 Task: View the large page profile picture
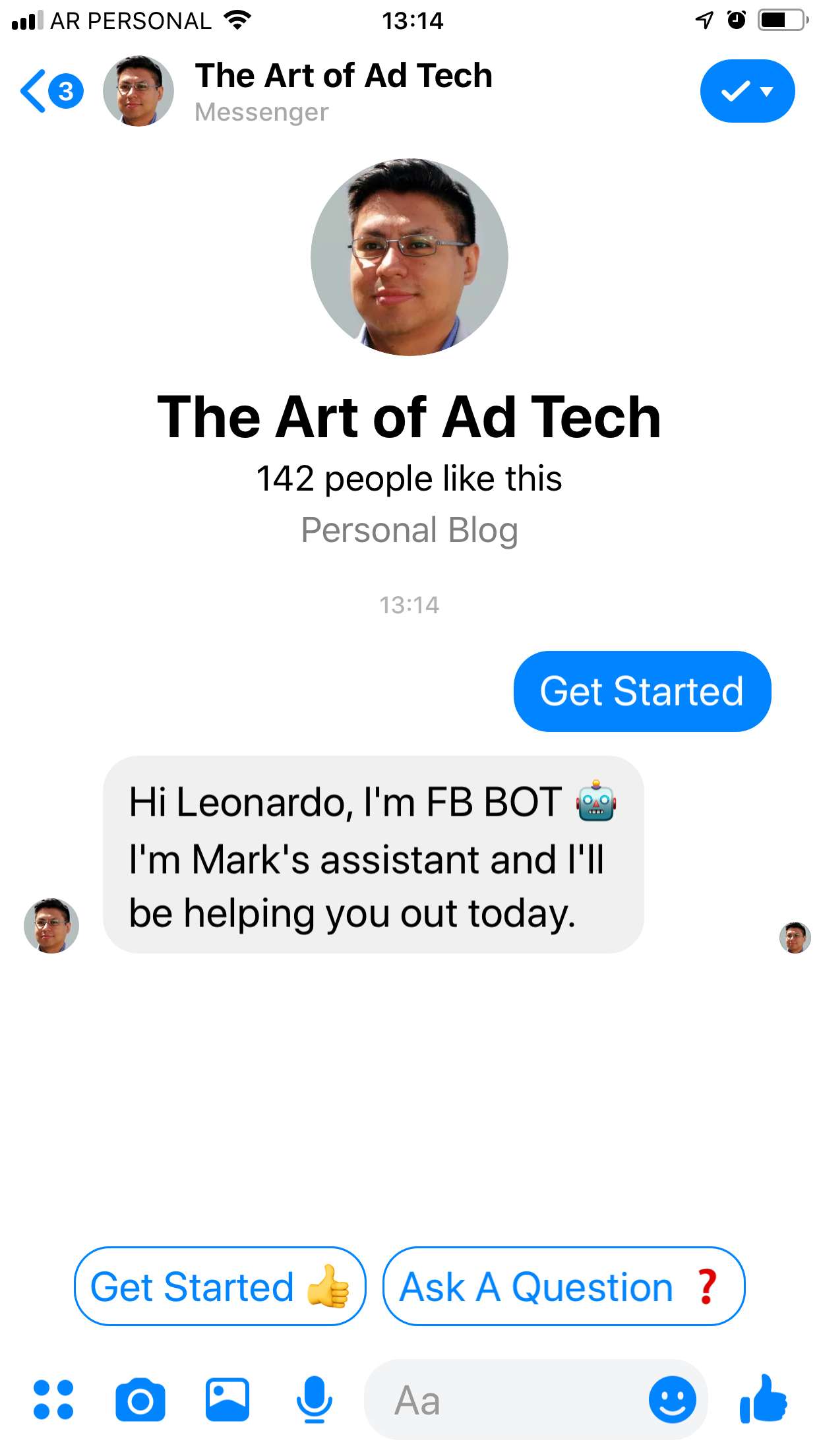tap(409, 257)
